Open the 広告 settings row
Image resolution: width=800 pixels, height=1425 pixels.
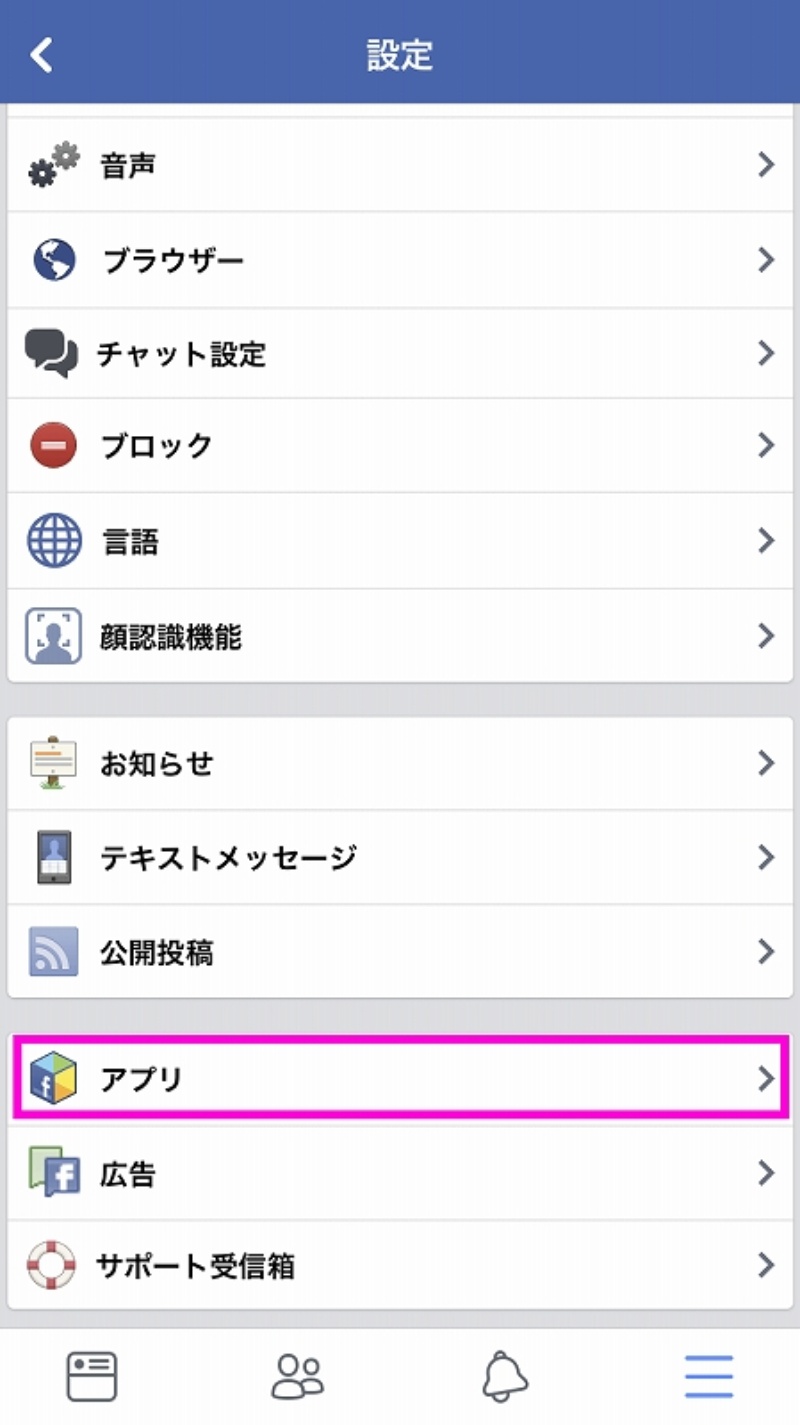[x=400, y=1172]
